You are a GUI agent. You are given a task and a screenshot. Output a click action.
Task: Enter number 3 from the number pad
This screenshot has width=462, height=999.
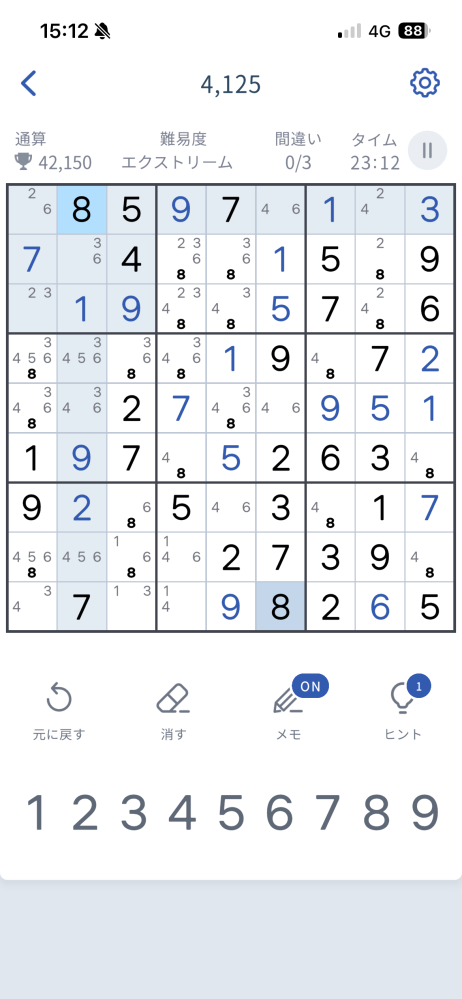[133, 812]
